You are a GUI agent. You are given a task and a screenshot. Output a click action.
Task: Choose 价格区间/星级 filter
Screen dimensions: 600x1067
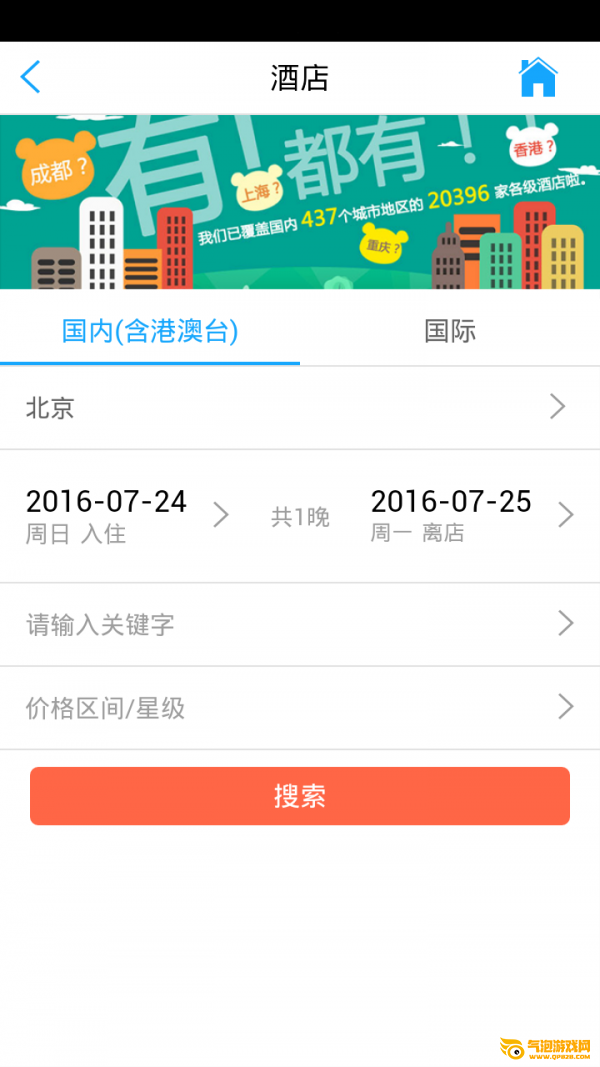[300, 708]
